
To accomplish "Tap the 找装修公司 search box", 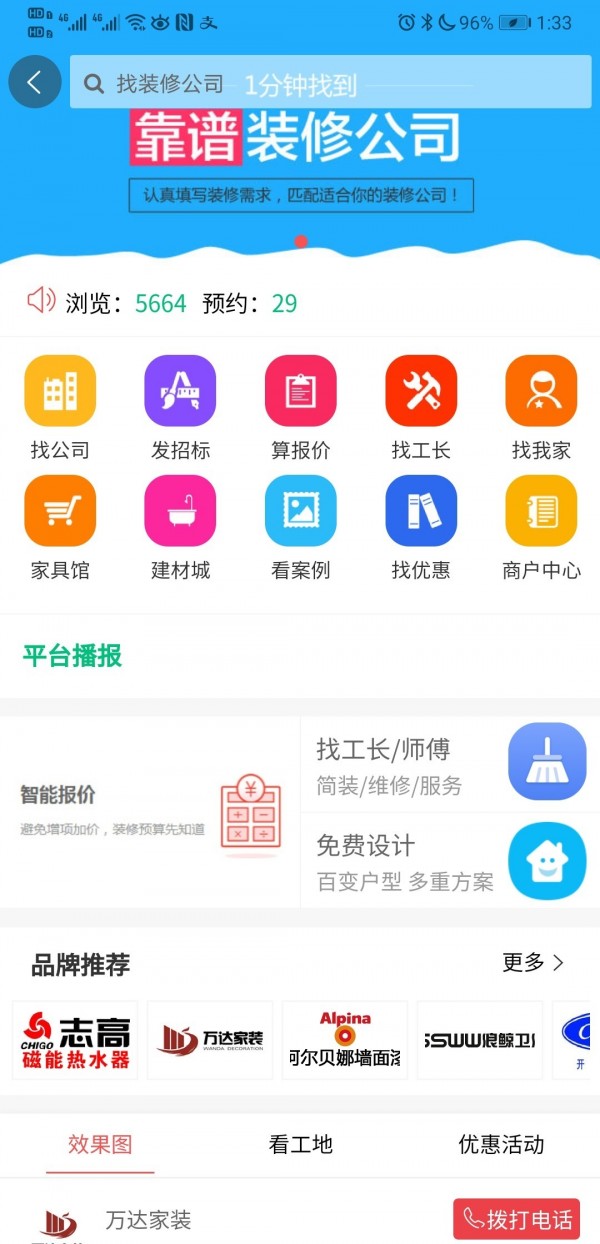I will [330, 83].
